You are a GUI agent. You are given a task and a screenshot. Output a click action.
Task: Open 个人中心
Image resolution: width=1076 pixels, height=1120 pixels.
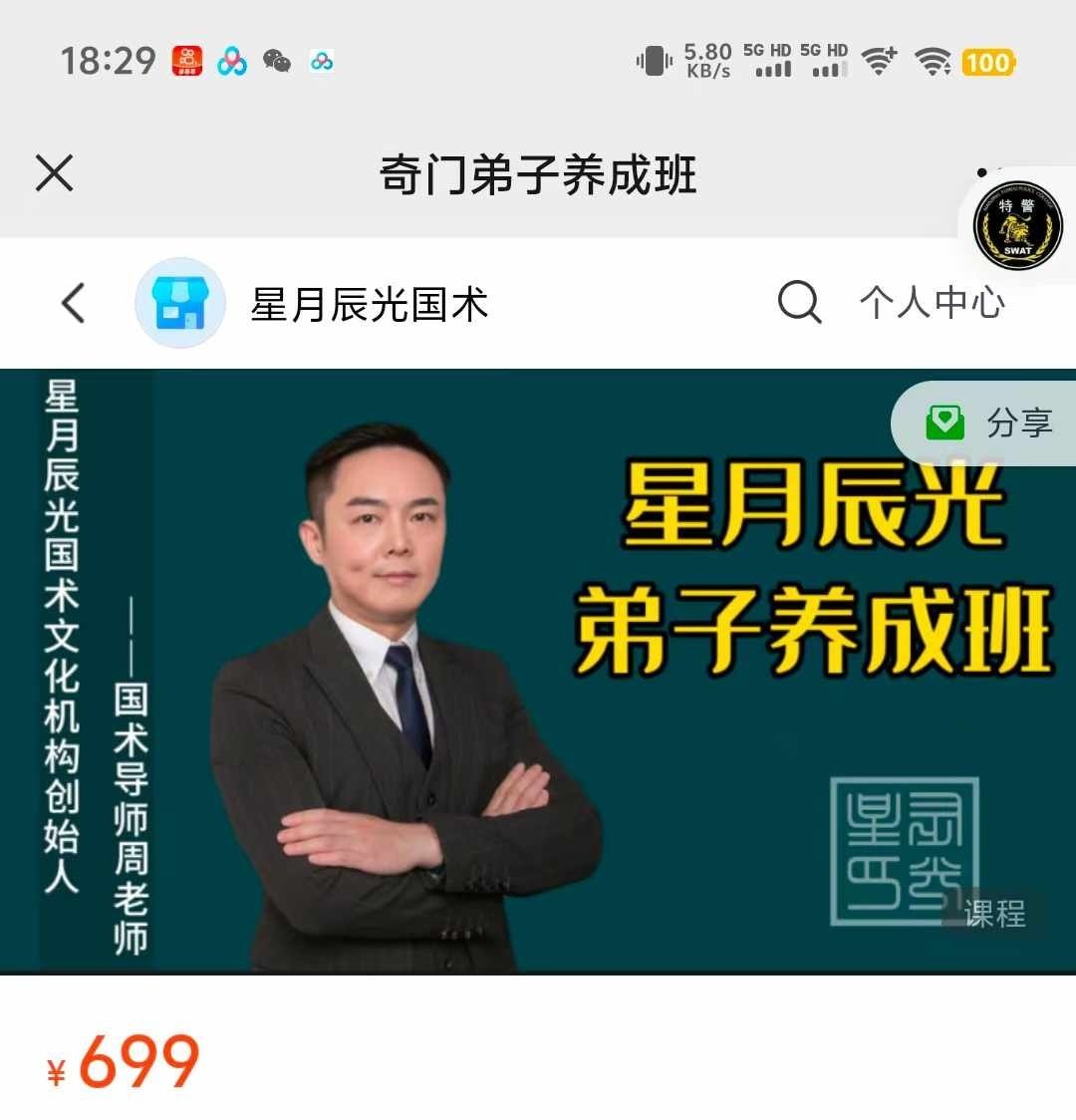(x=932, y=302)
